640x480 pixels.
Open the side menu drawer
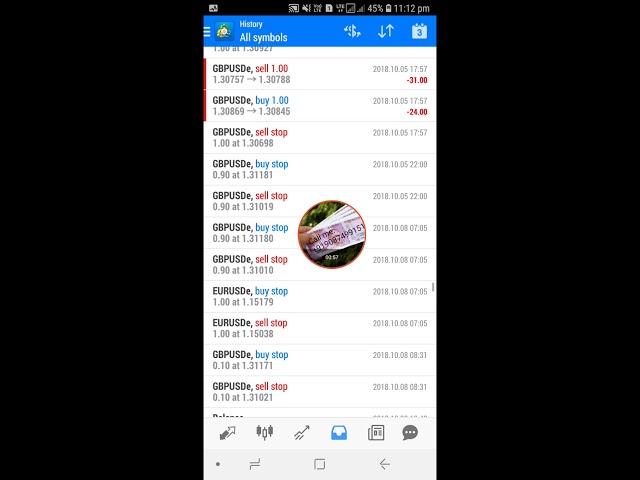tap(208, 31)
